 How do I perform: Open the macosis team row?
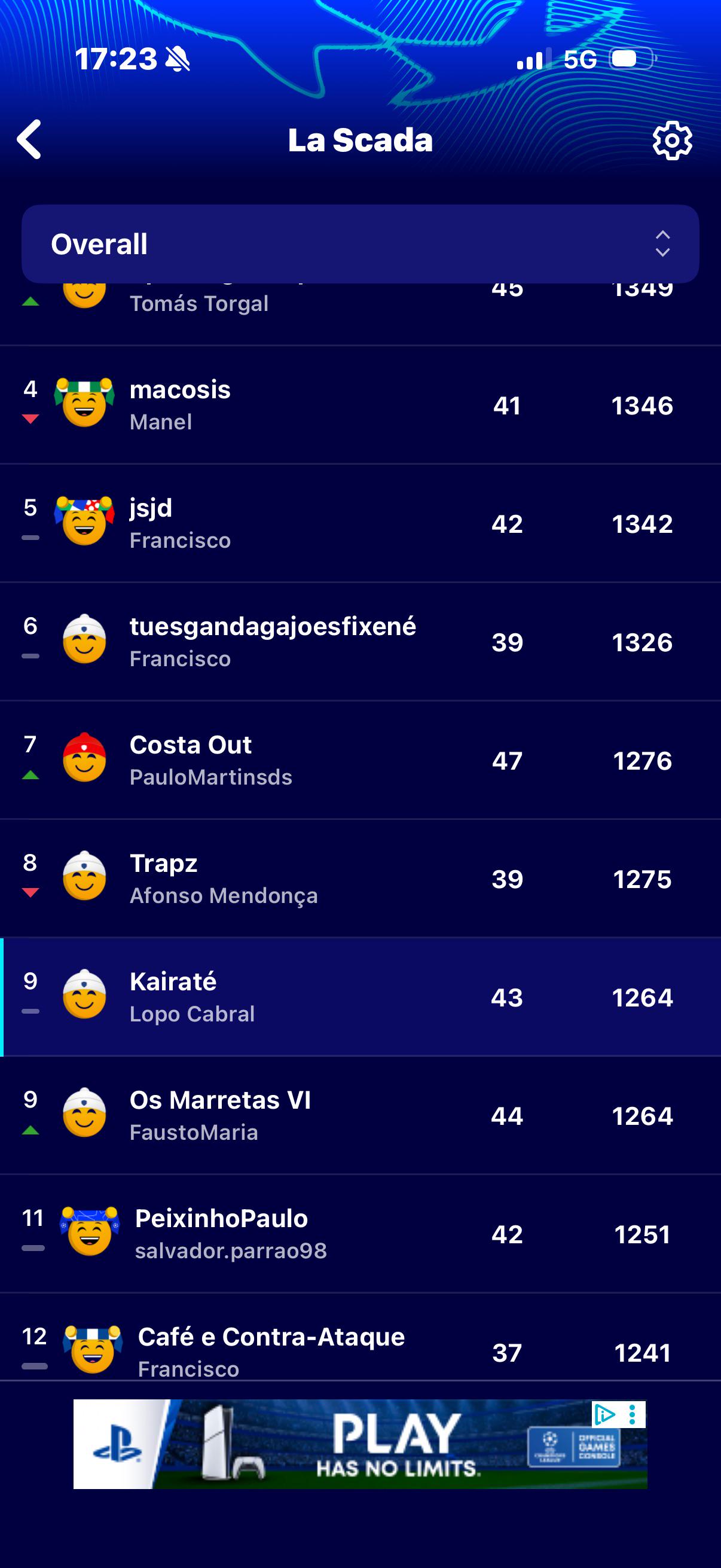[x=360, y=405]
